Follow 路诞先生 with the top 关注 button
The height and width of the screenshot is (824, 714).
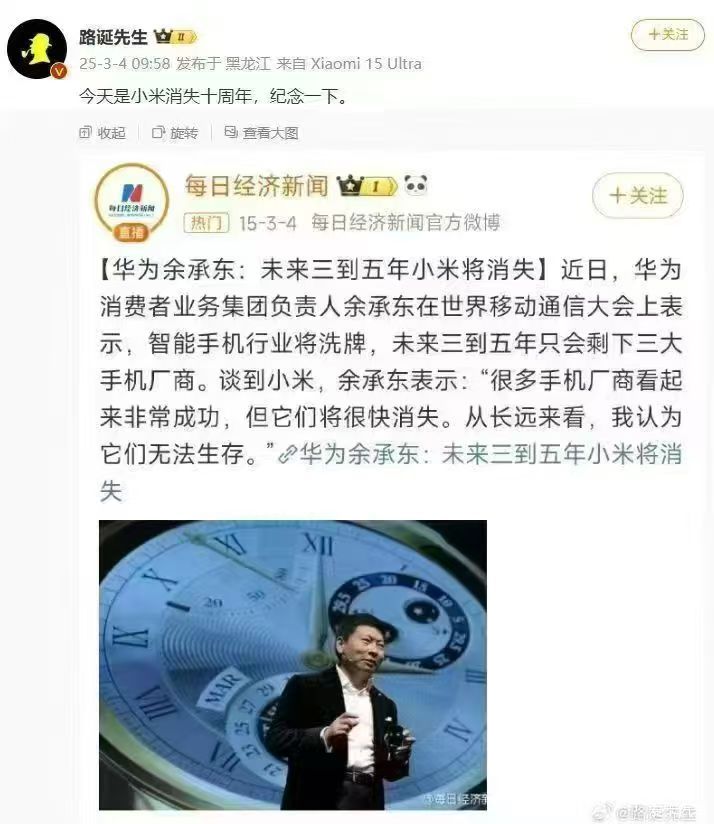[667, 35]
